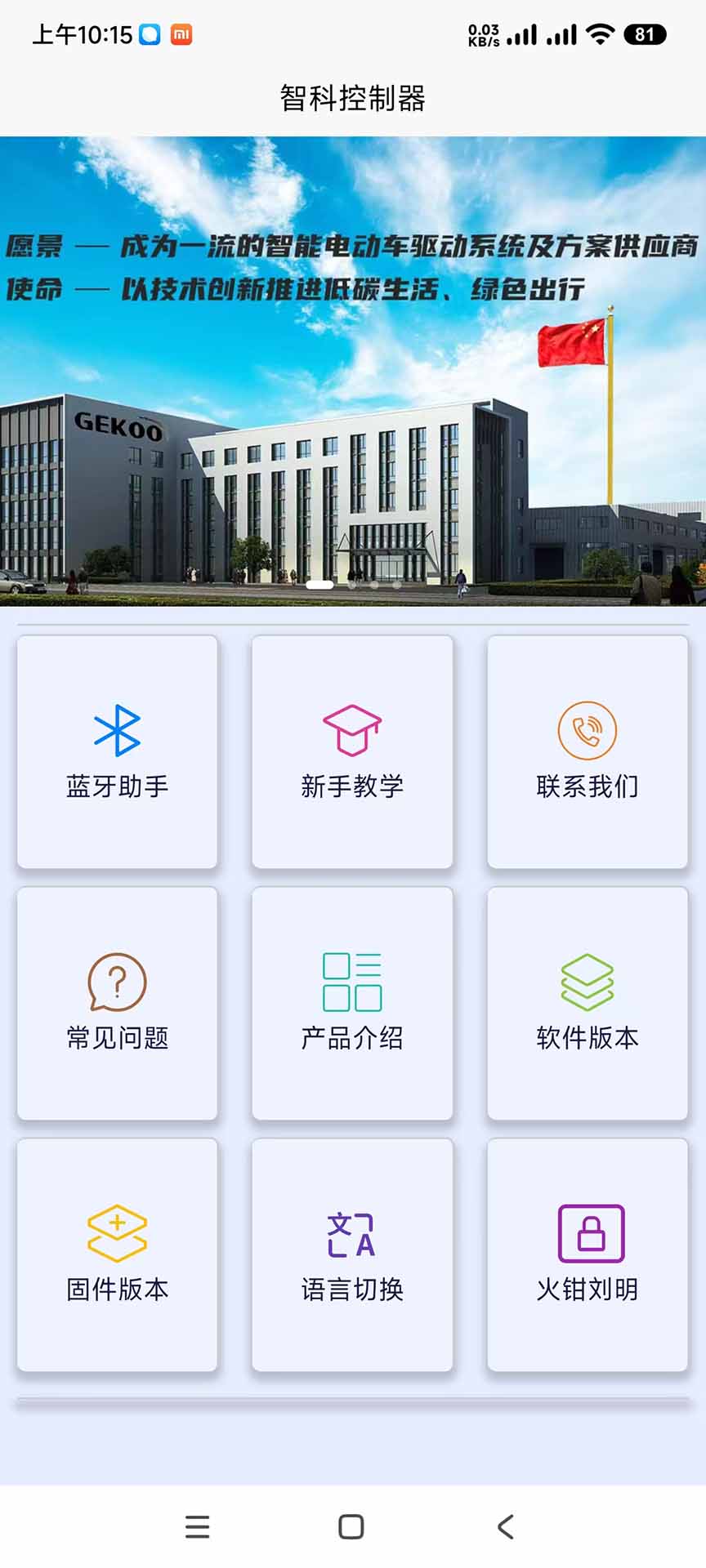706x1568 pixels.
Task: Click the Mi notification icon in status bar
Action: (x=181, y=34)
